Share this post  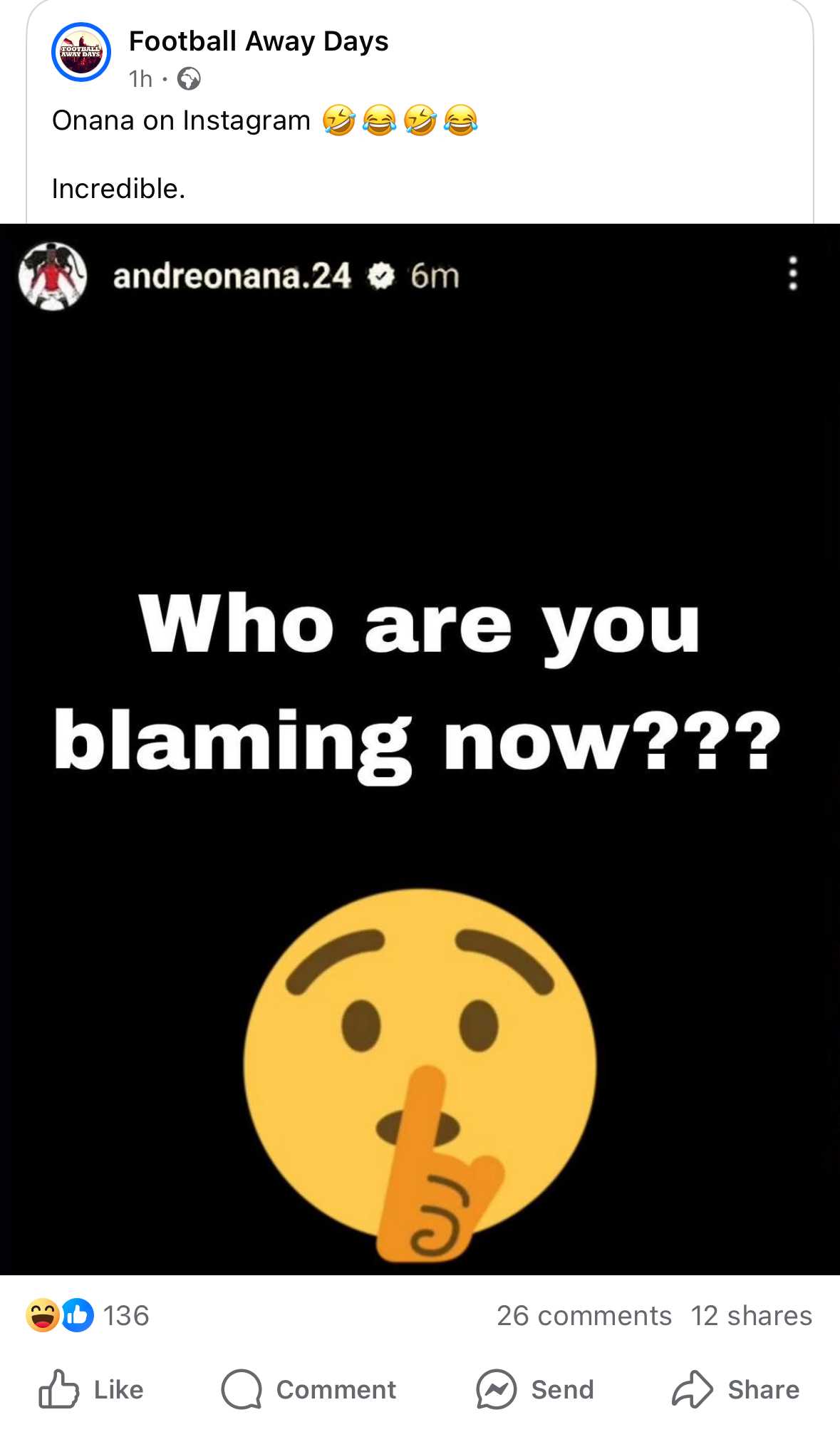pyautogui.click(x=735, y=1389)
